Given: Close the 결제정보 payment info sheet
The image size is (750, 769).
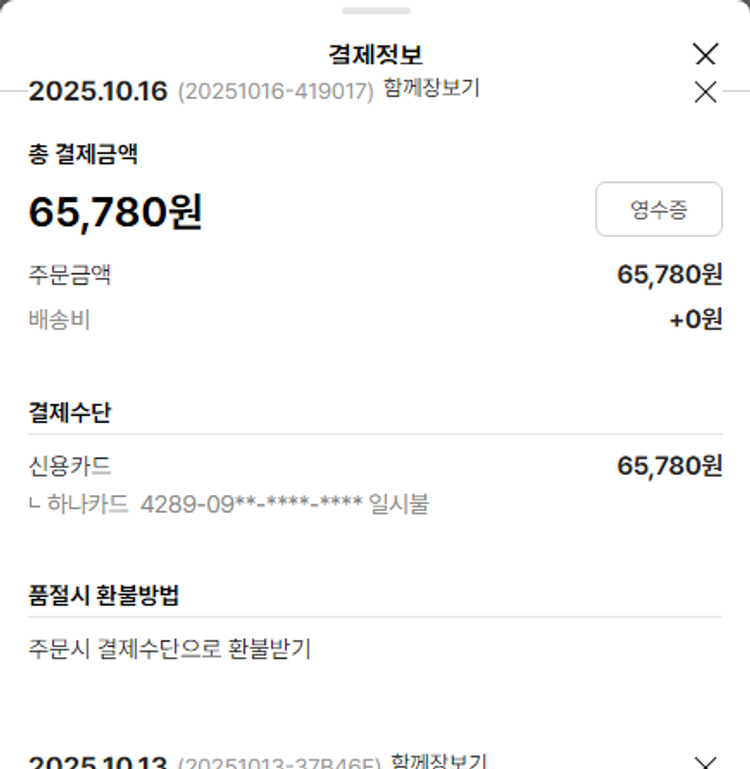Looking at the screenshot, I should [705, 54].
